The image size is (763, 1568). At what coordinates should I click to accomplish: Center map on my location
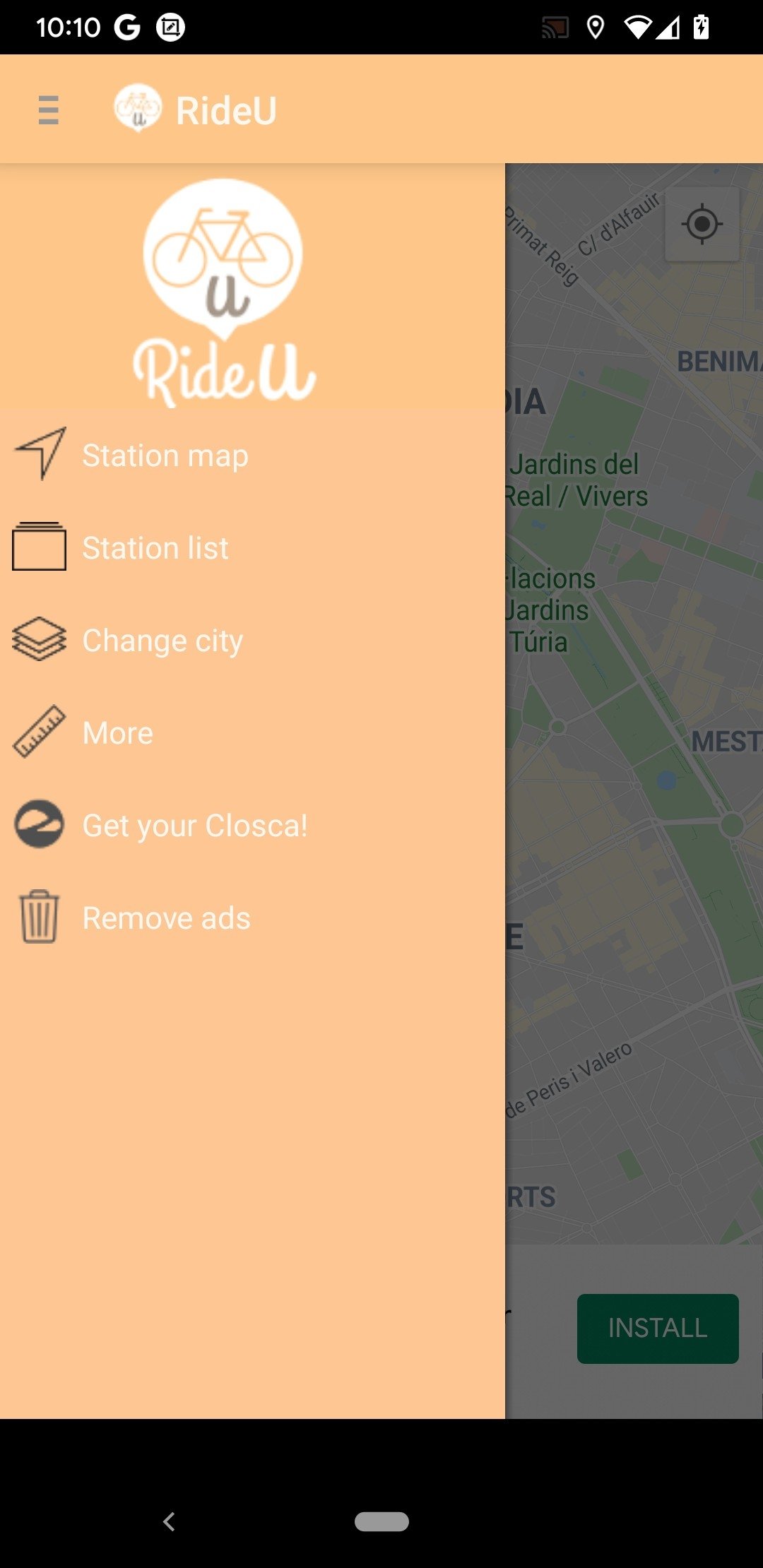702,225
